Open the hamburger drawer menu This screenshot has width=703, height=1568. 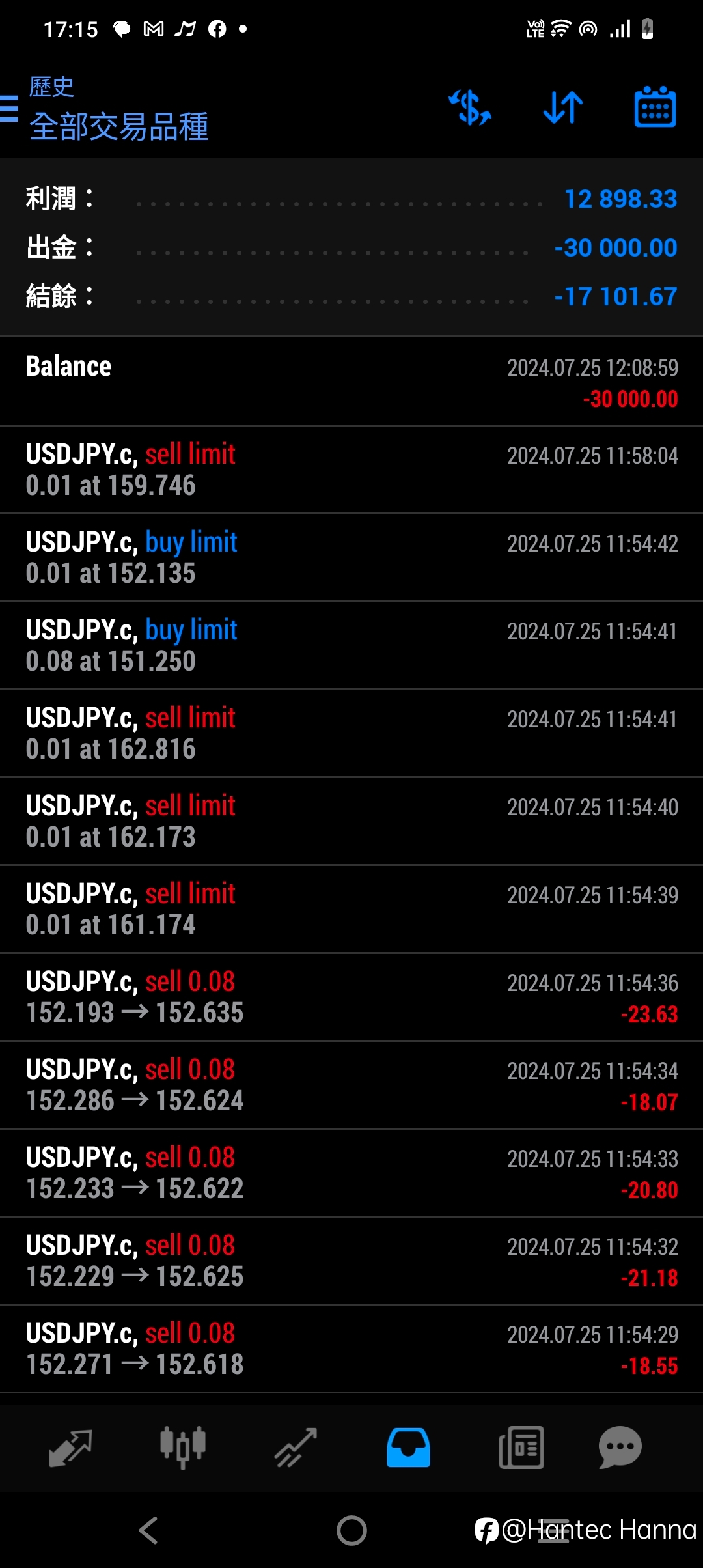9,109
